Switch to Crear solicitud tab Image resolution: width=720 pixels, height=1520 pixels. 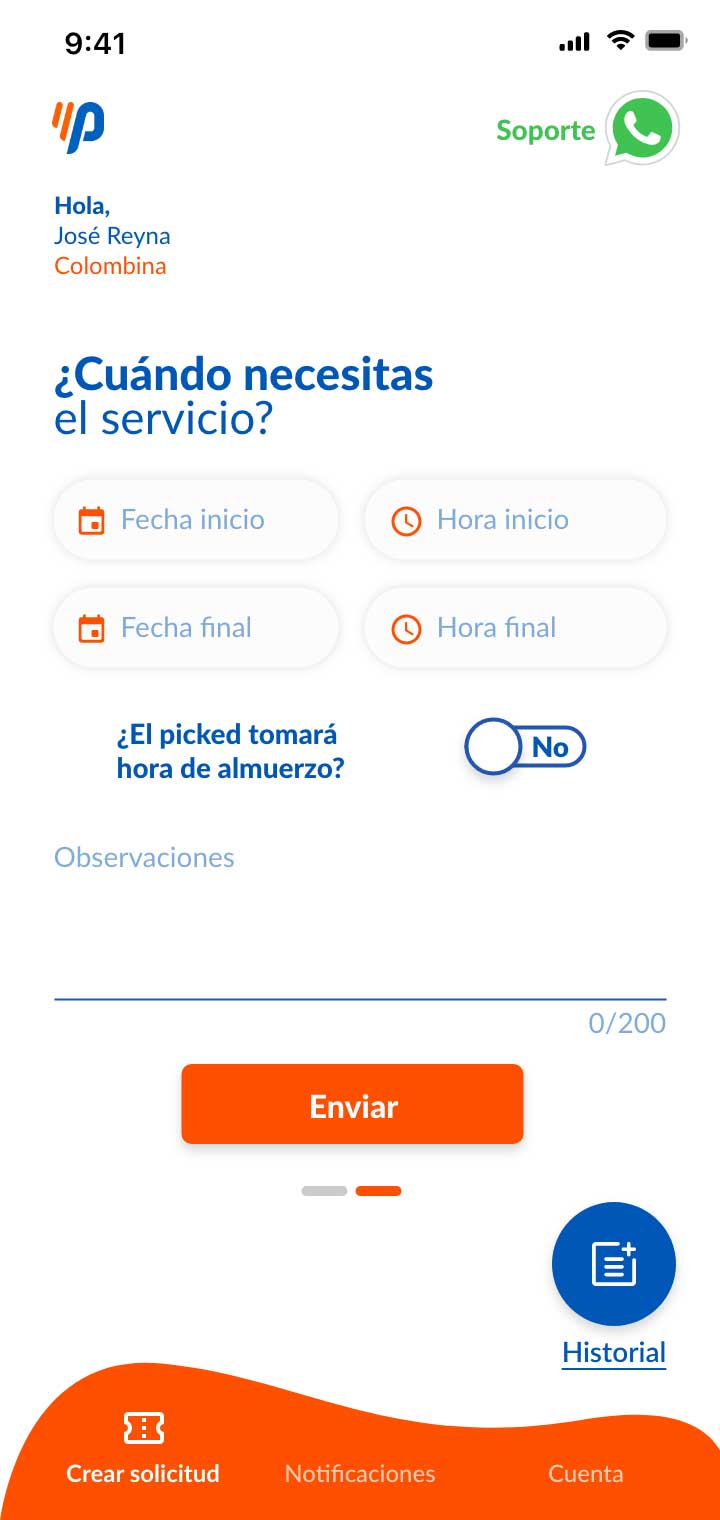pyautogui.click(x=143, y=1450)
